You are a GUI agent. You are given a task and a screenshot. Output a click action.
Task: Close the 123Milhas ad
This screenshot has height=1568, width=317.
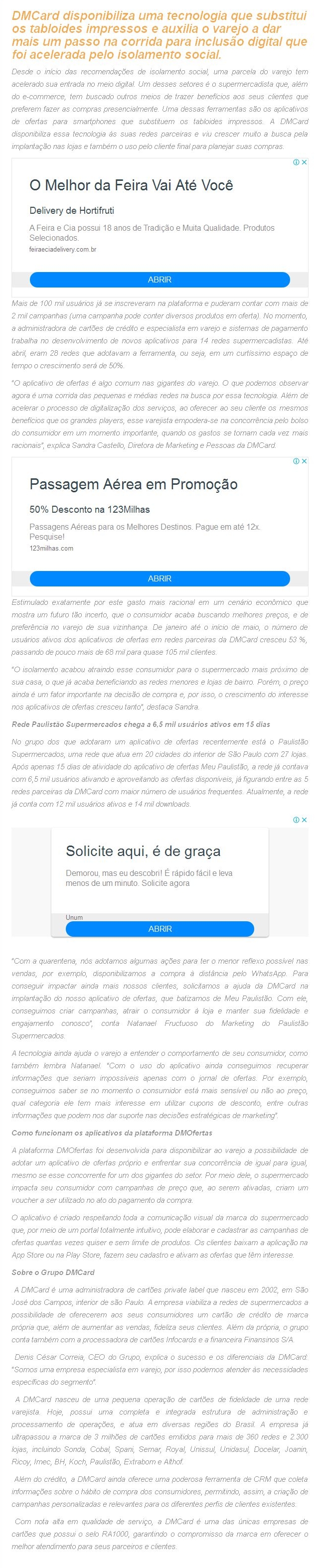click(304, 461)
